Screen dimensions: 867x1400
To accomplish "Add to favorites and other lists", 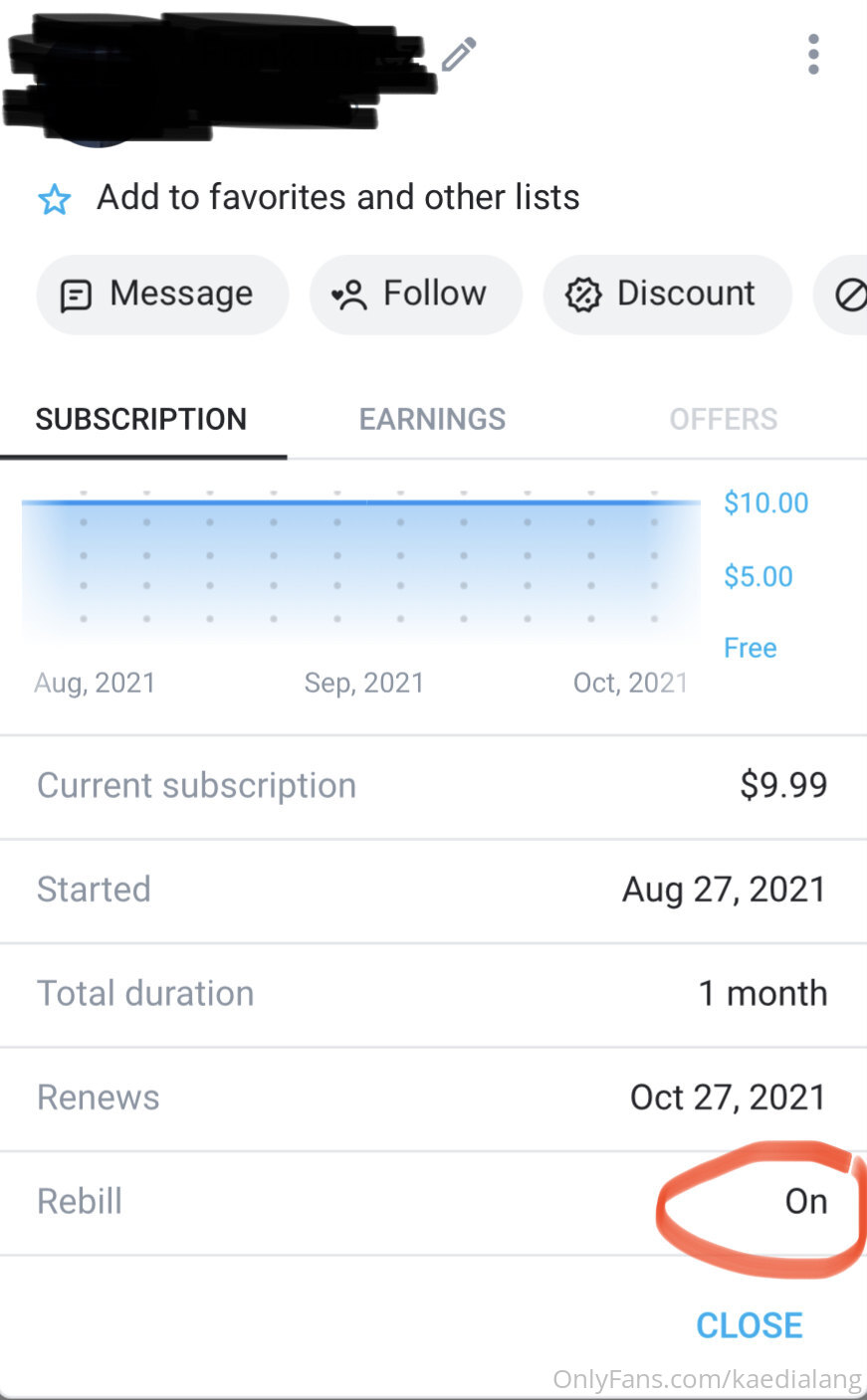I will (309, 198).
